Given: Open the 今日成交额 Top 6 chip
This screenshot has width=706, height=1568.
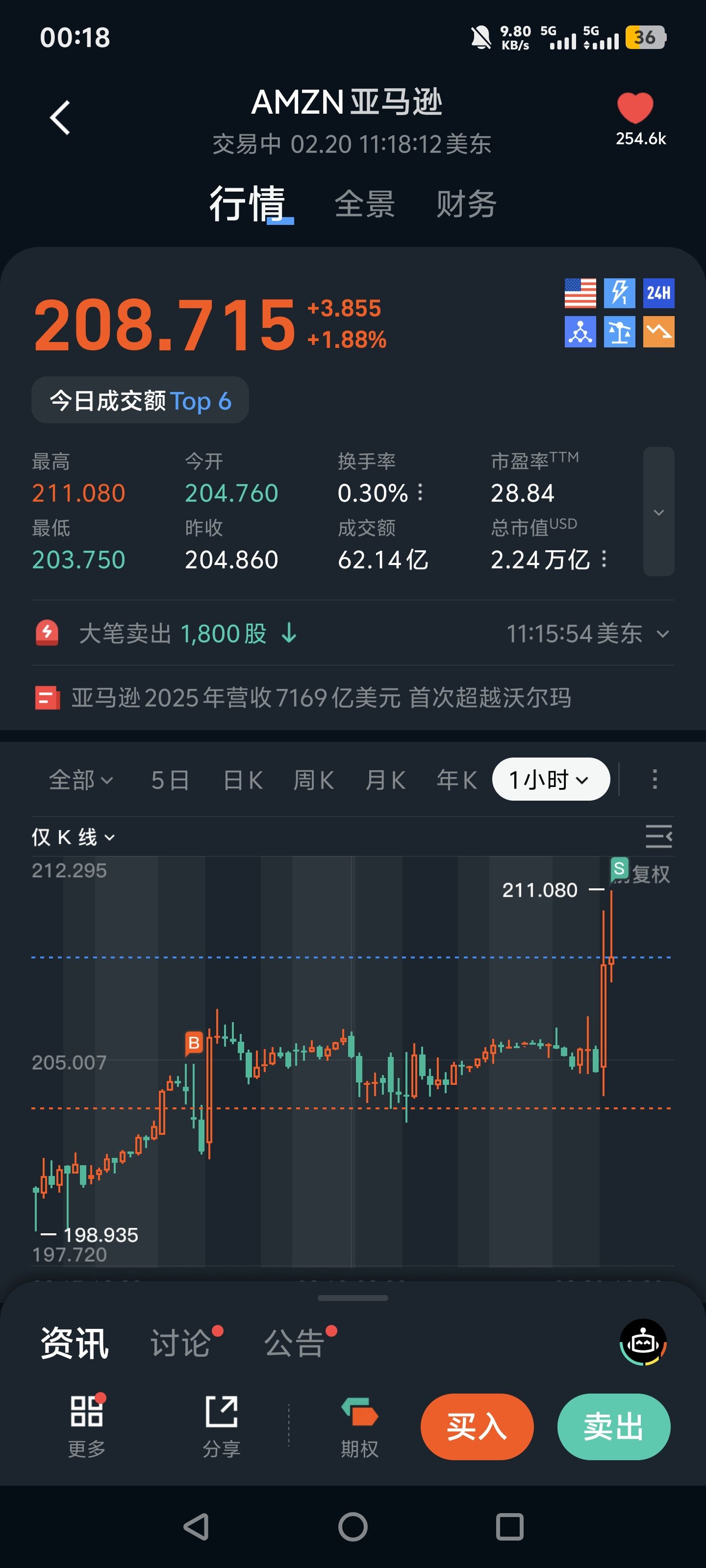Looking at the screenshot, I should point(140,400).
